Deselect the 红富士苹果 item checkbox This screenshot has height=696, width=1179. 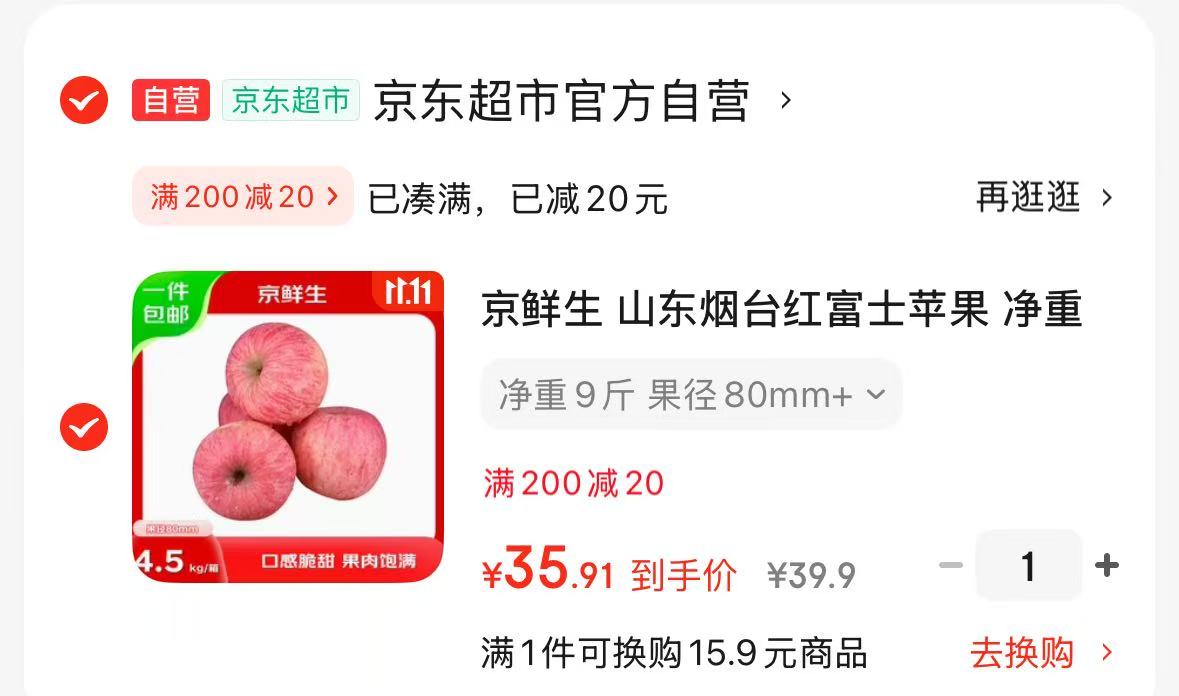(84, 428)
